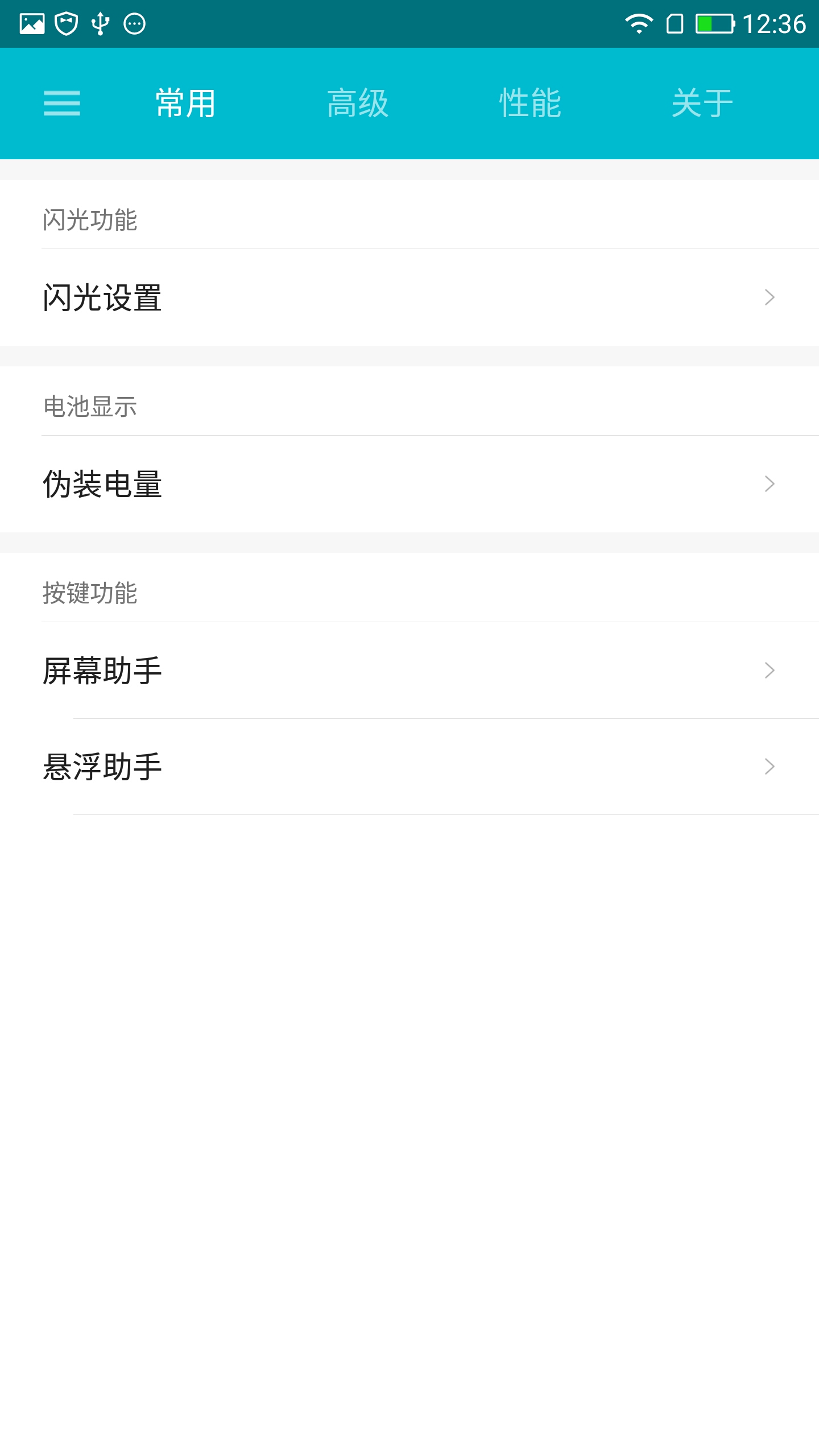819x1456 pixels.
Task: Go to 屏幕助手 settings
Action: pyautogui.click(x=409, y=671)
